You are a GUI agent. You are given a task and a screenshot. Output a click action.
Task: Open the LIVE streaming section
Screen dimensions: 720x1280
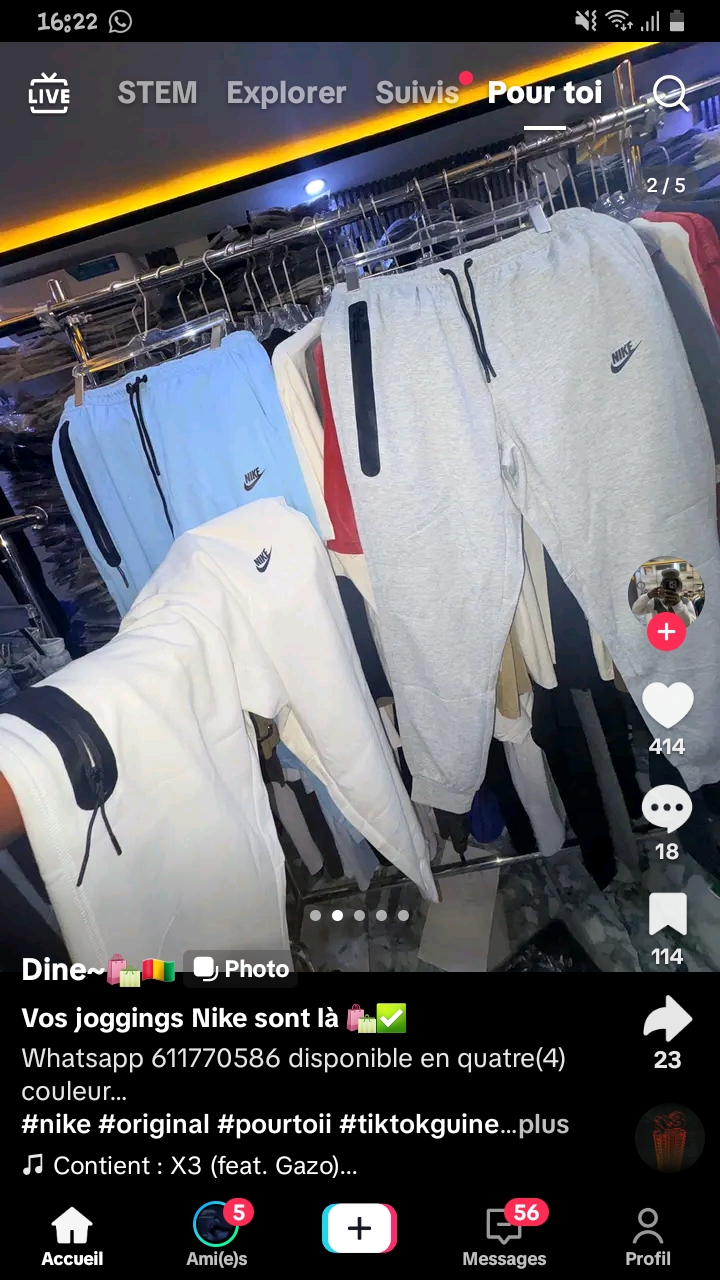coord(49,93)
